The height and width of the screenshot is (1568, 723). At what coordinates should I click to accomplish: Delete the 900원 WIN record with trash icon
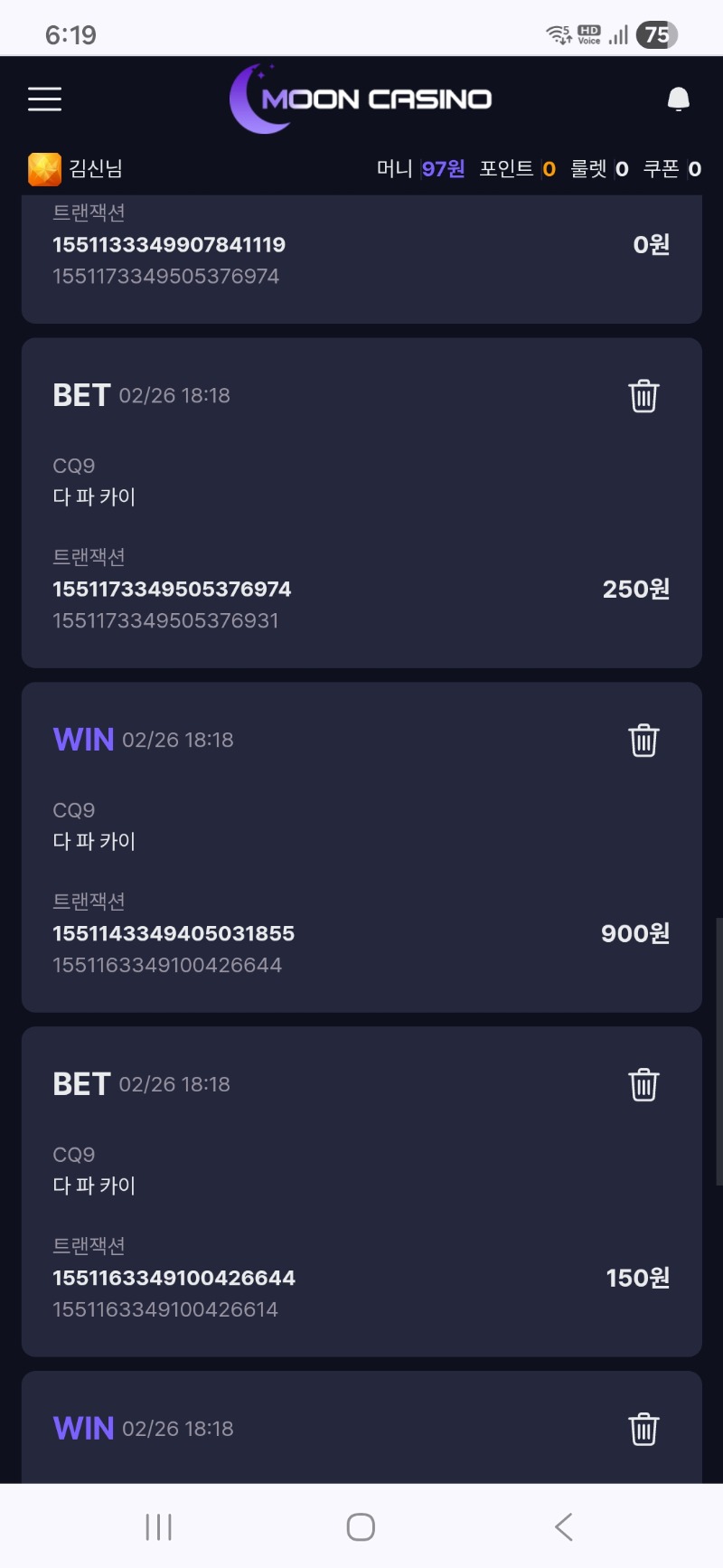643,740
